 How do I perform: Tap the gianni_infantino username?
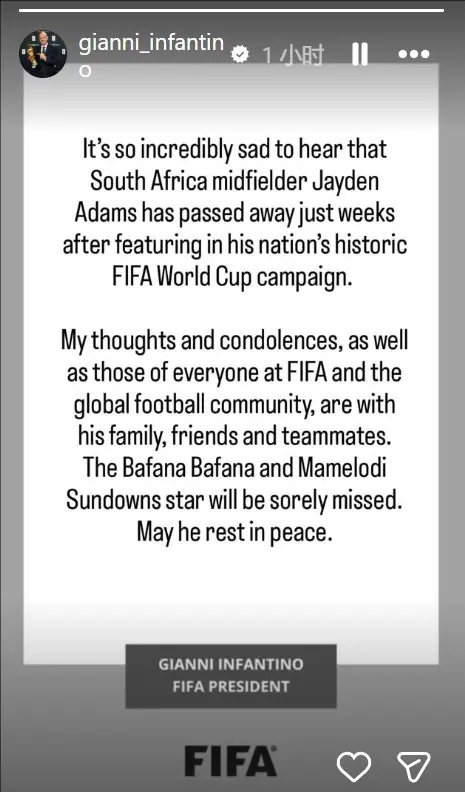tap(151, 54)
